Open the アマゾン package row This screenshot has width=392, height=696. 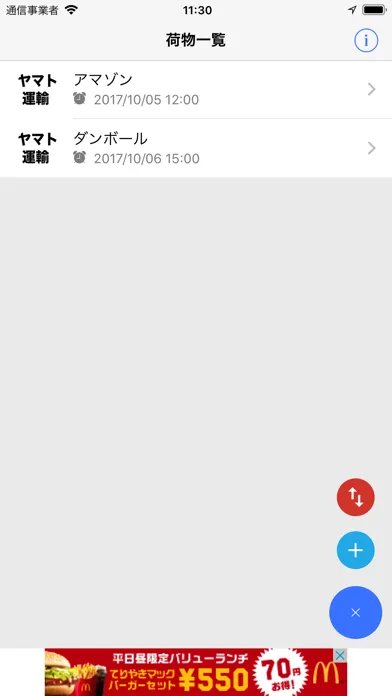click(x=196, y=89)
